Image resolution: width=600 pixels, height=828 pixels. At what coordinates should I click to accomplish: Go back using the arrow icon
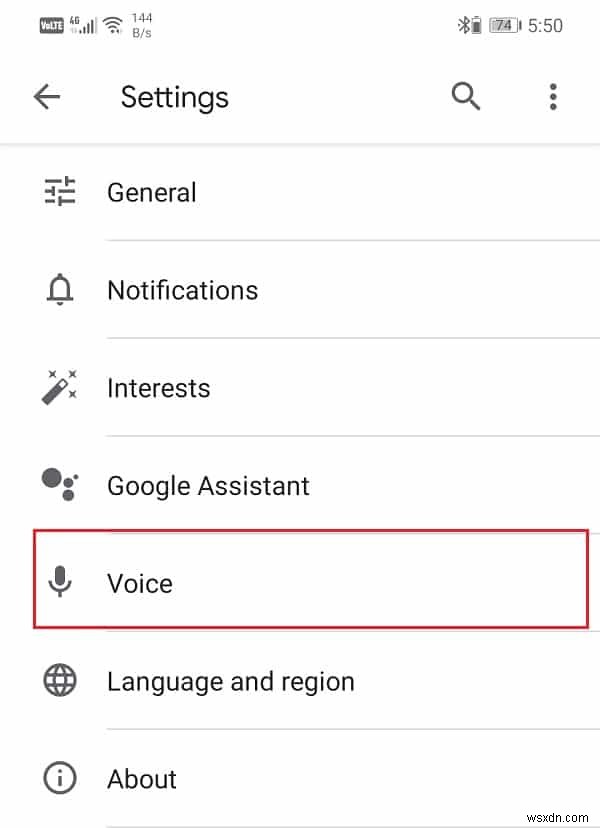(x=47, y=97)
